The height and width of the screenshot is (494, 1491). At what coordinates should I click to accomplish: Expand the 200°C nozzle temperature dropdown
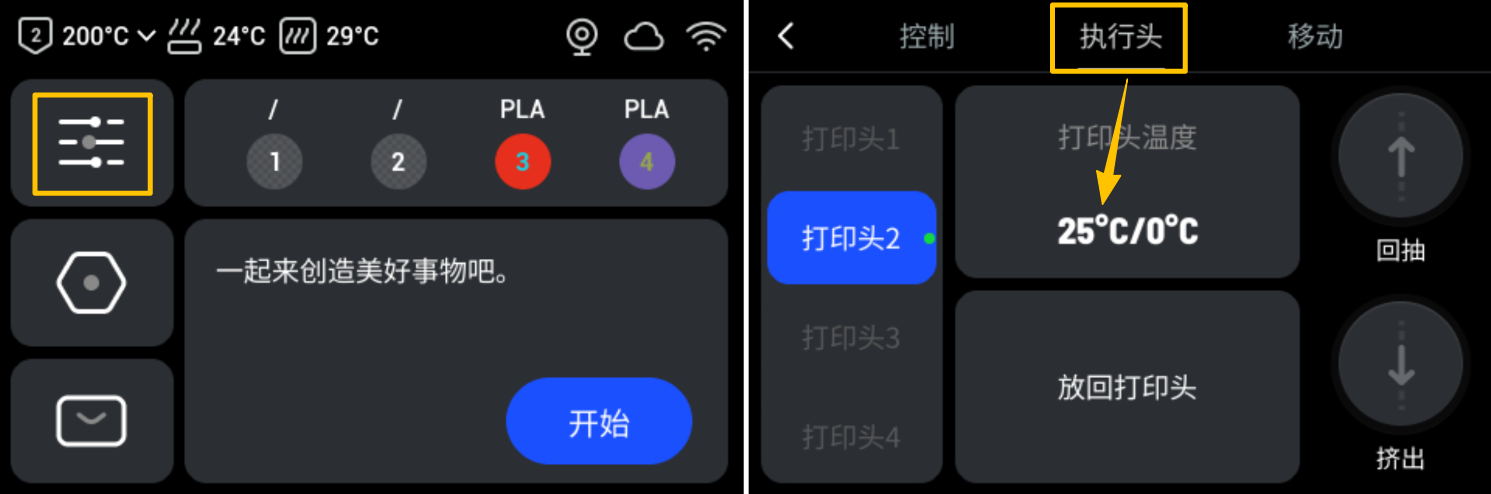pyautogui.click(x=146, y=37)
